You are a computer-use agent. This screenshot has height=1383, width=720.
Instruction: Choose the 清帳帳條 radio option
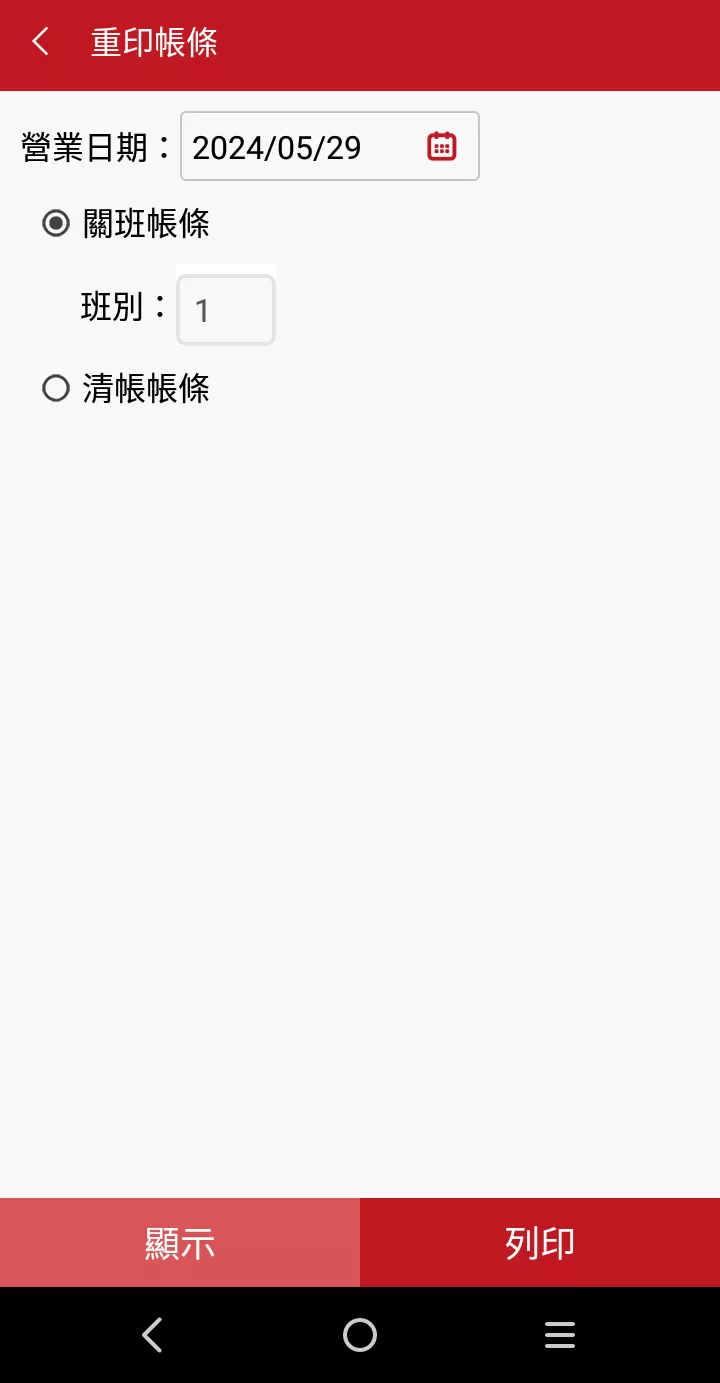pos(56,388)
